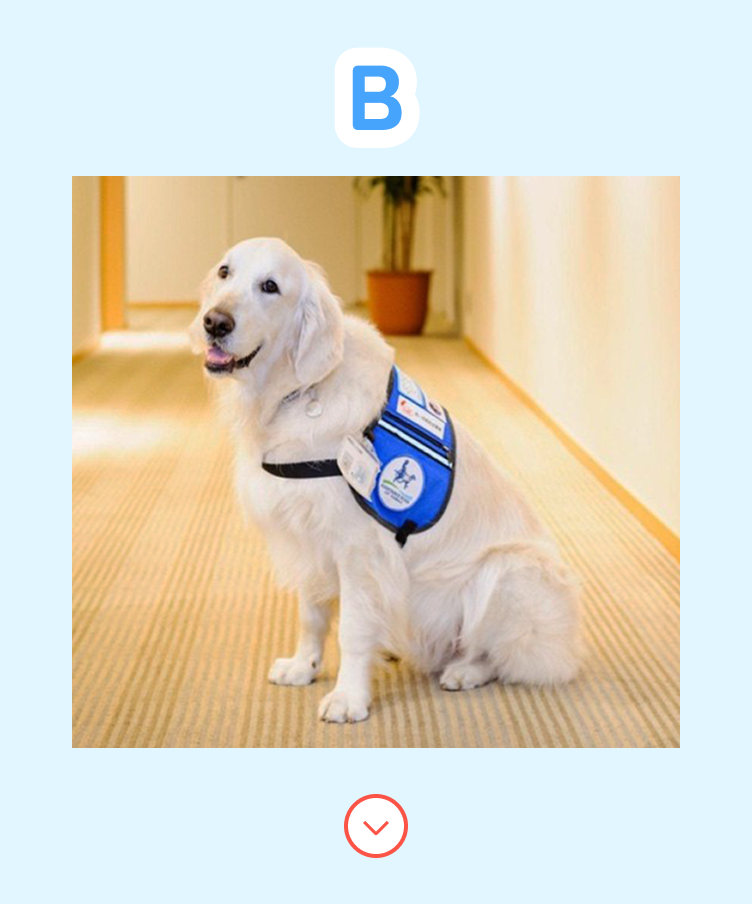Tap the red down-chevron button
Viewport: 752px width, 904px height.
(x=376, y=826)
